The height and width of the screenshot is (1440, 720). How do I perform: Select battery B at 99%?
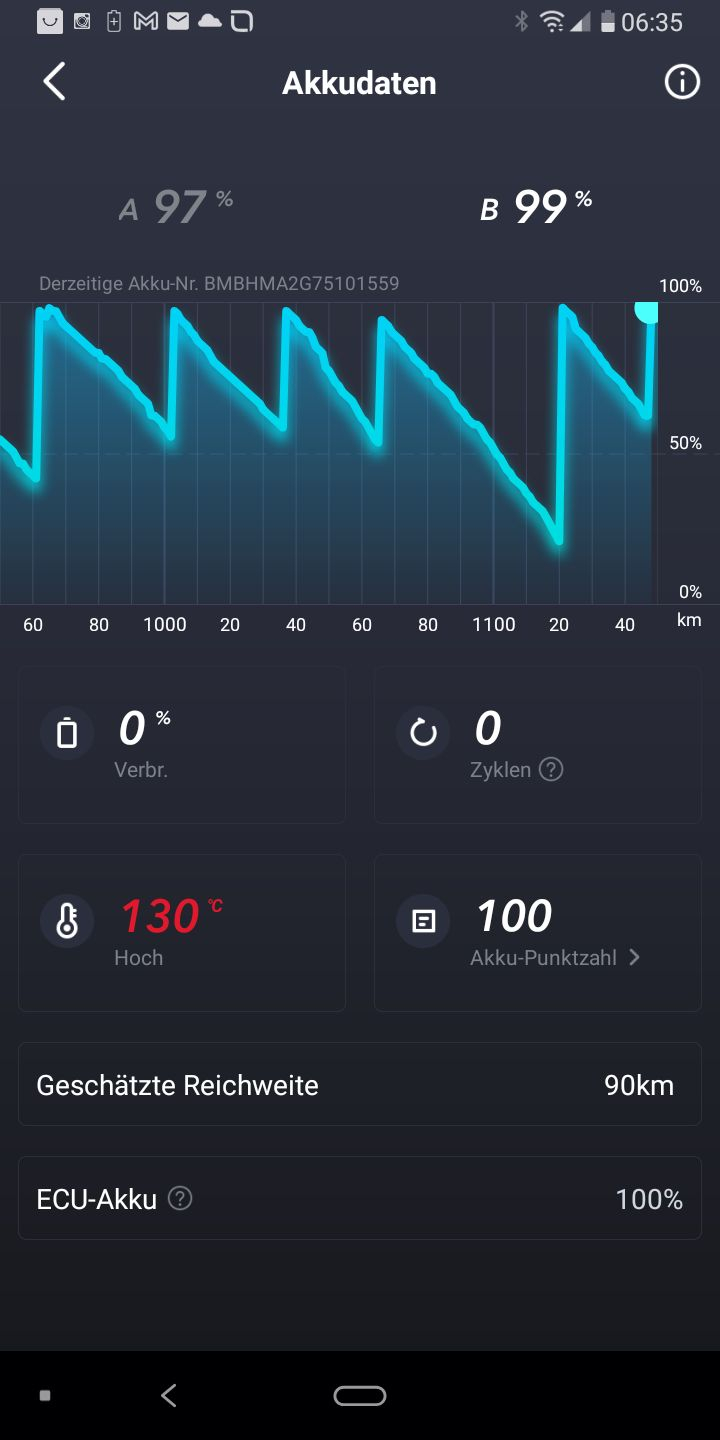pyautogui.click(x=536, y=207)
